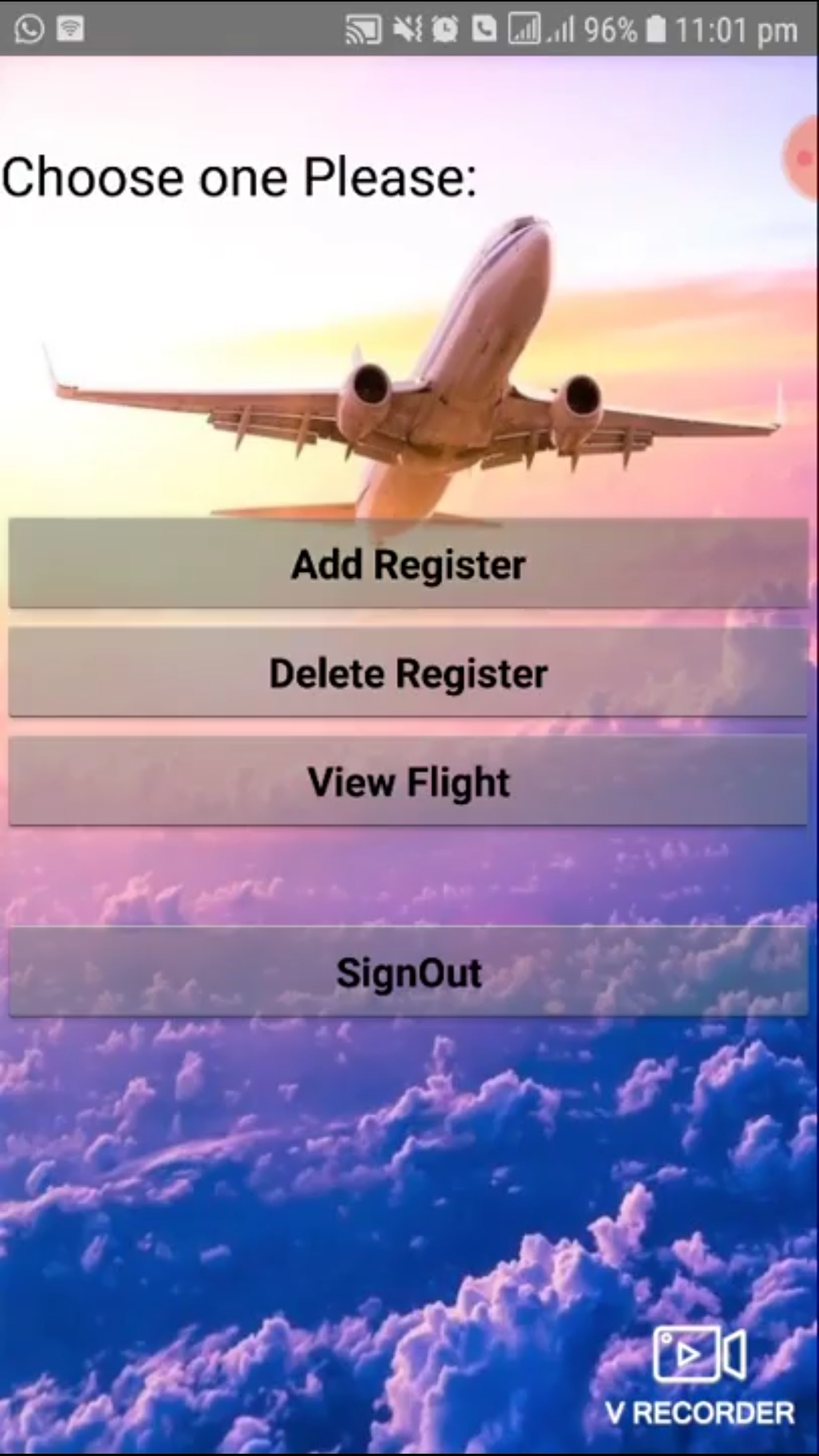Screen dimensions: 819x1456
Task: Tap the floating recorder bubble
Action: (802, 158)
